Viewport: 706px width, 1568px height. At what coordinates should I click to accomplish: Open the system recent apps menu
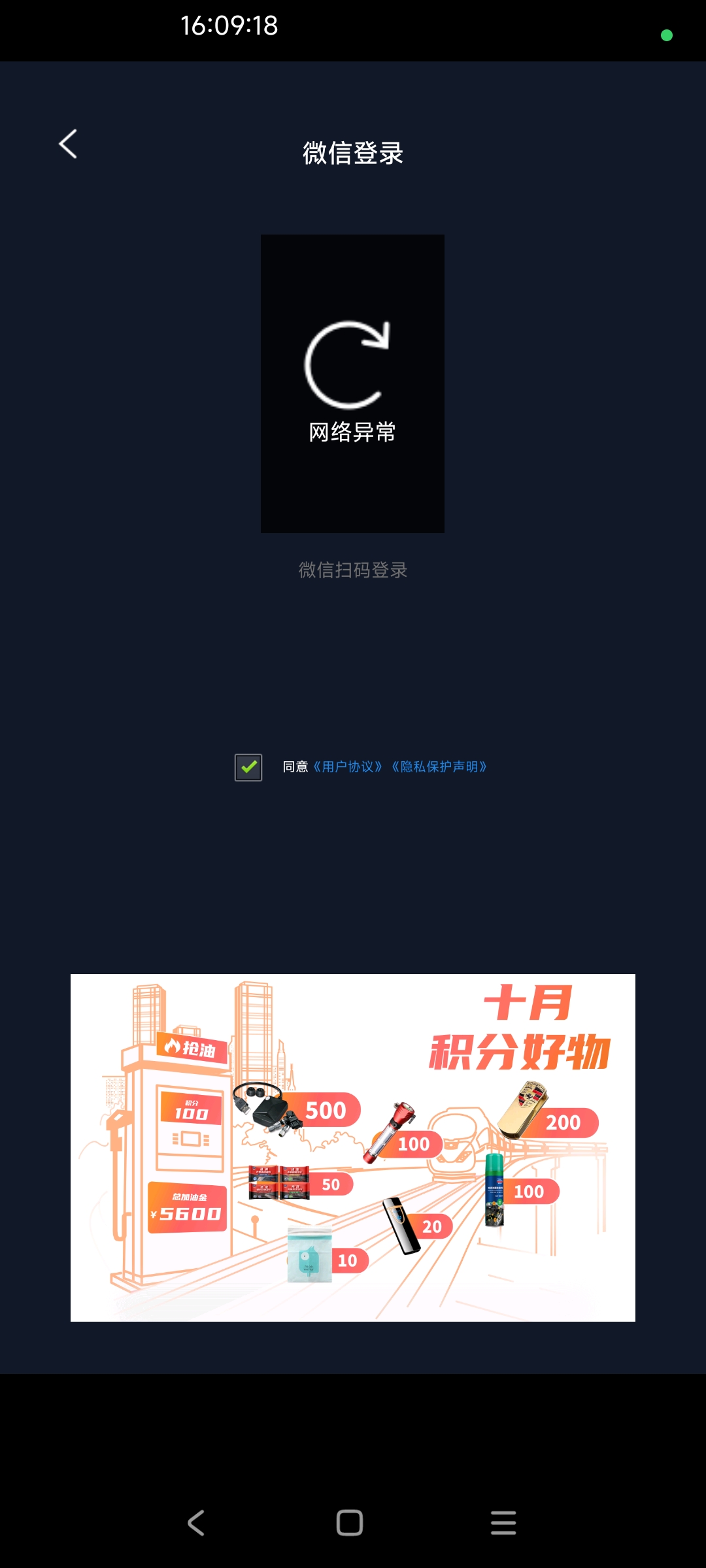coord(503,1523)
